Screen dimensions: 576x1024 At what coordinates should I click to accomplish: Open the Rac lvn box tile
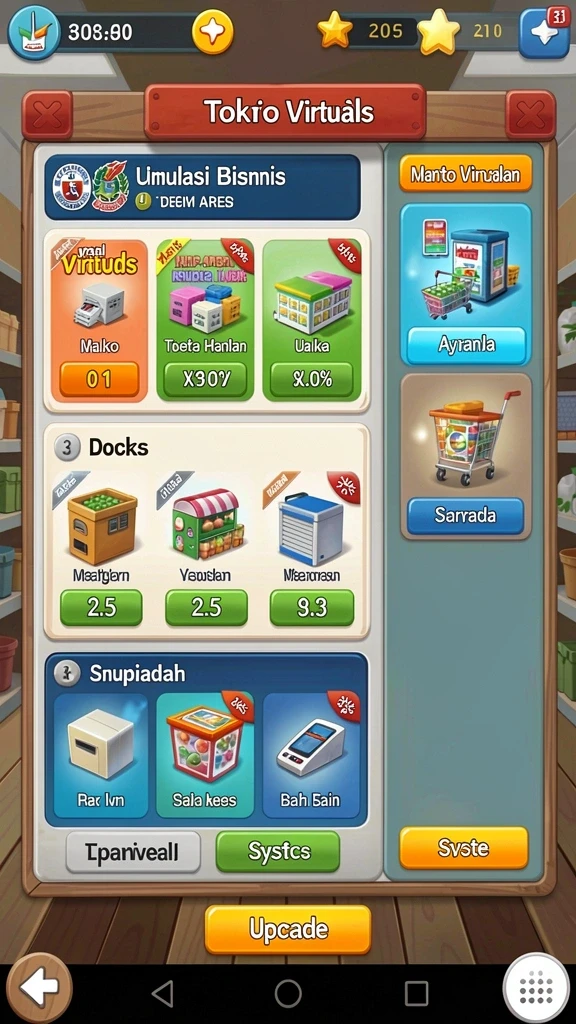101,755
